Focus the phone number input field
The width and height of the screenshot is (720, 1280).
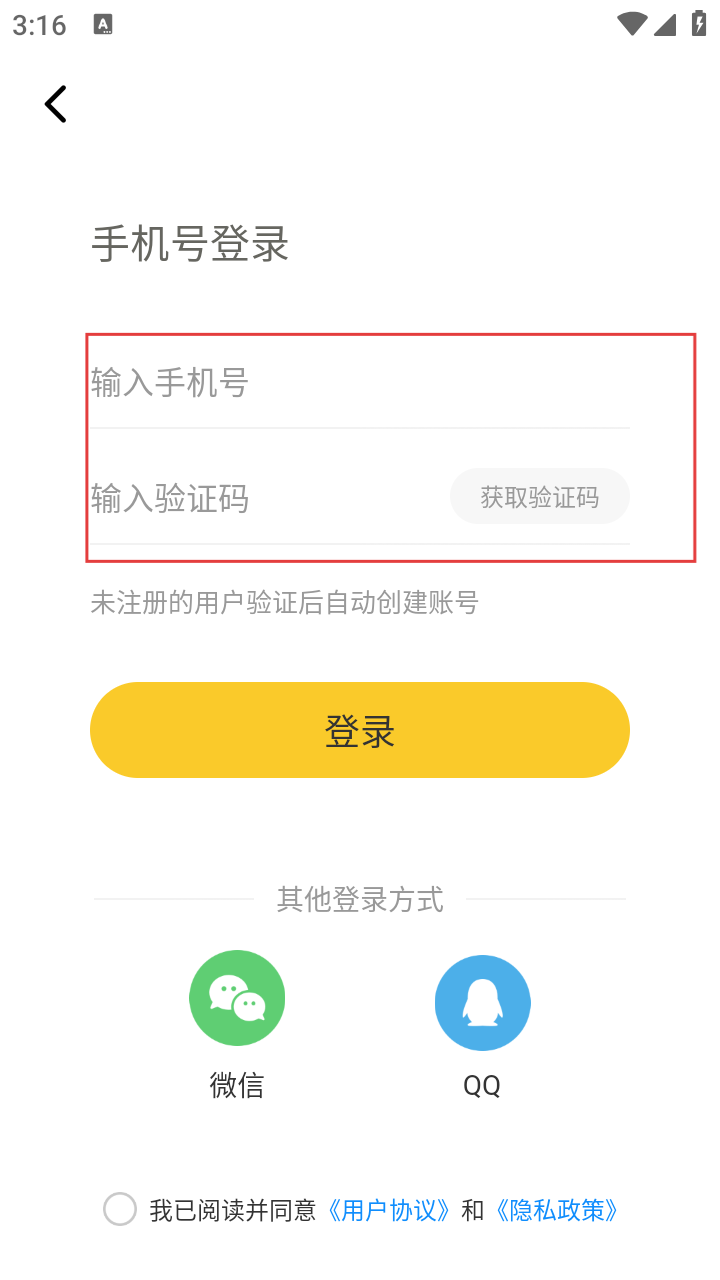pyautogui.click(x=330, y=382)
